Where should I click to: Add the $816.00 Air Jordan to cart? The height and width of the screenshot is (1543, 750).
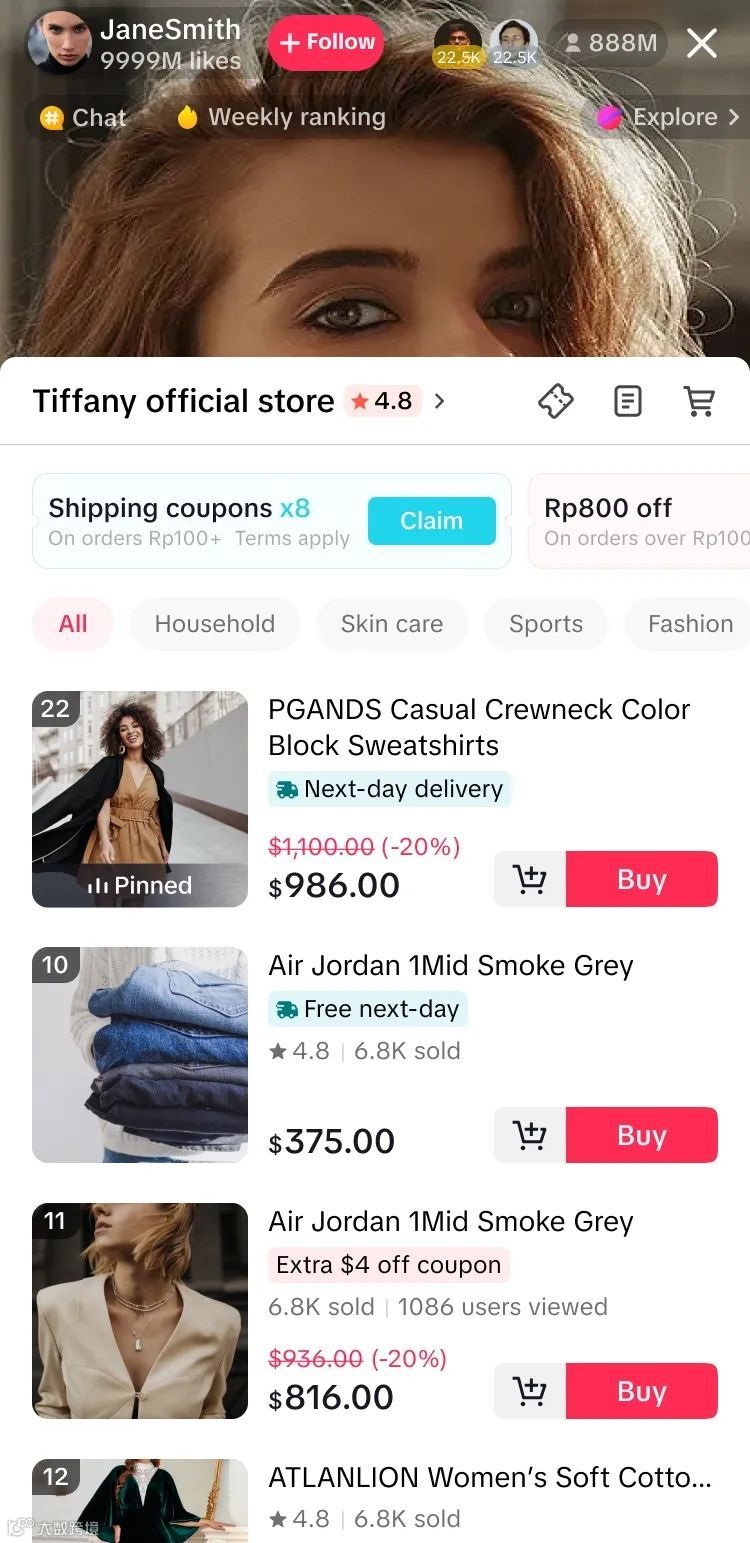tap(529, 1391)
